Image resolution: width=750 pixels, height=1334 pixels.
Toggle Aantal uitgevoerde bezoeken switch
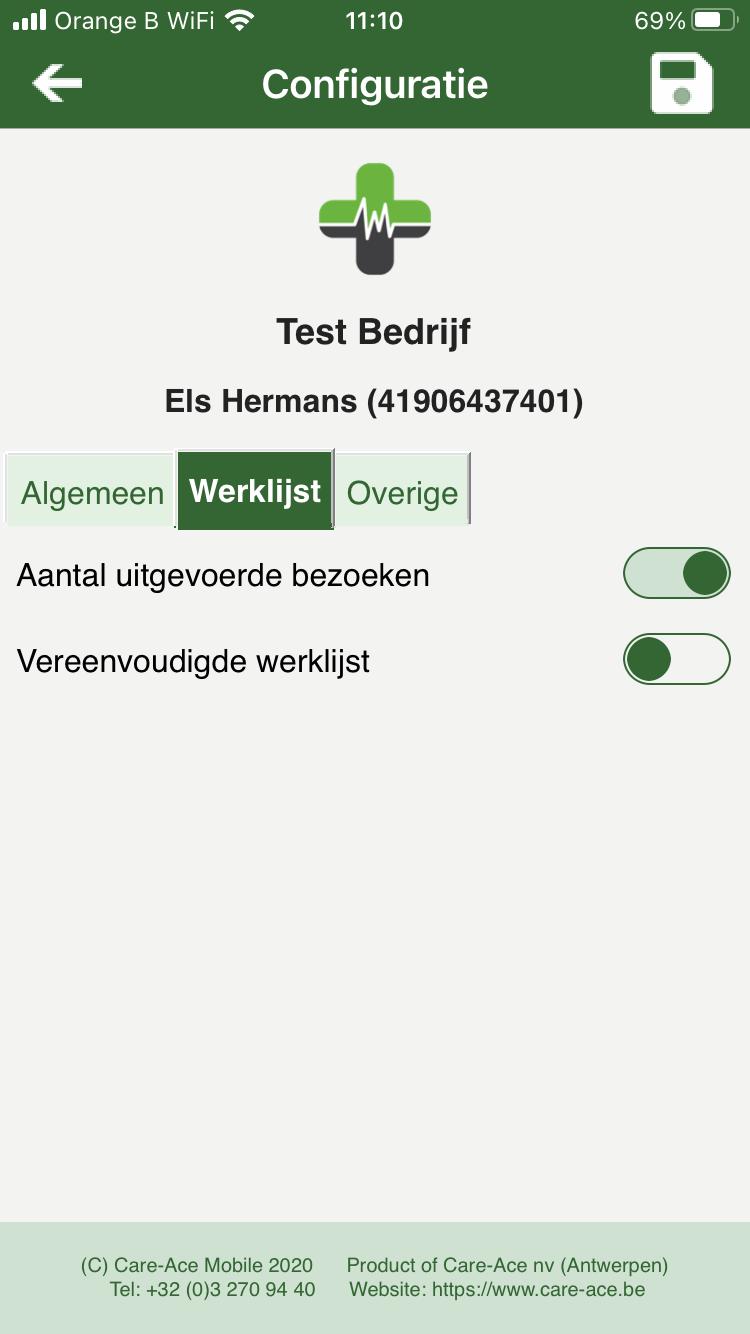[677, 574]
